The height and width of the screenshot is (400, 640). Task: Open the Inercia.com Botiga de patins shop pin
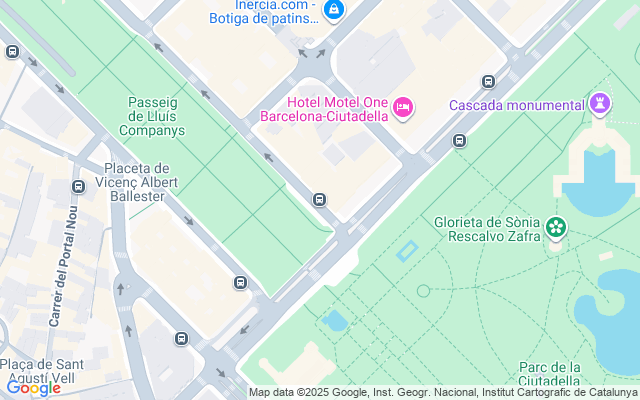tap(334, 10)
